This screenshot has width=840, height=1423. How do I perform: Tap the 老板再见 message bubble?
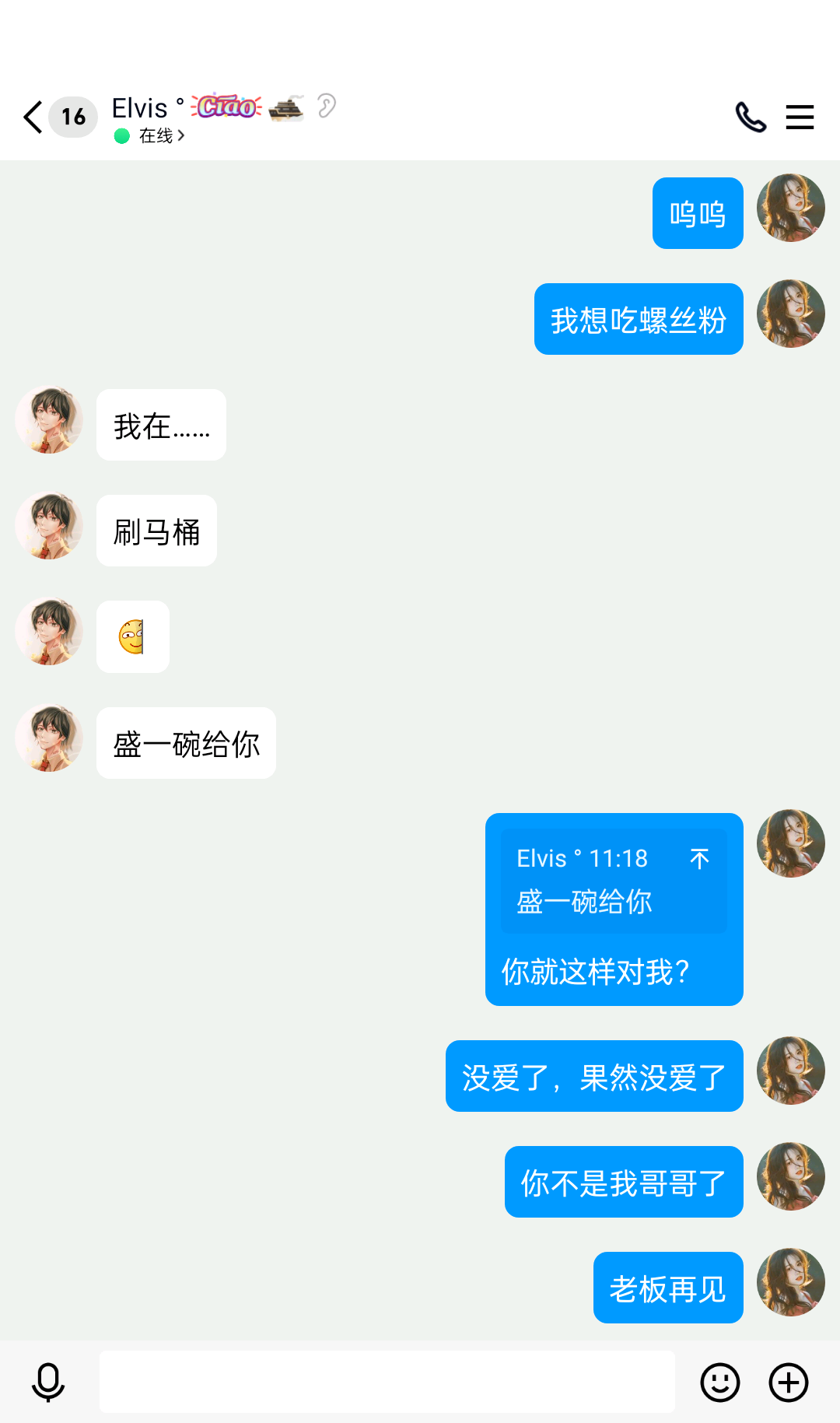tap(667, 1288)
